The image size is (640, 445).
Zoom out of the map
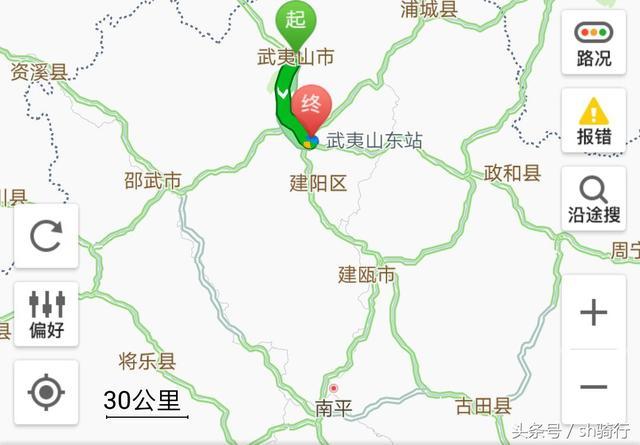(x=593, y=387)
